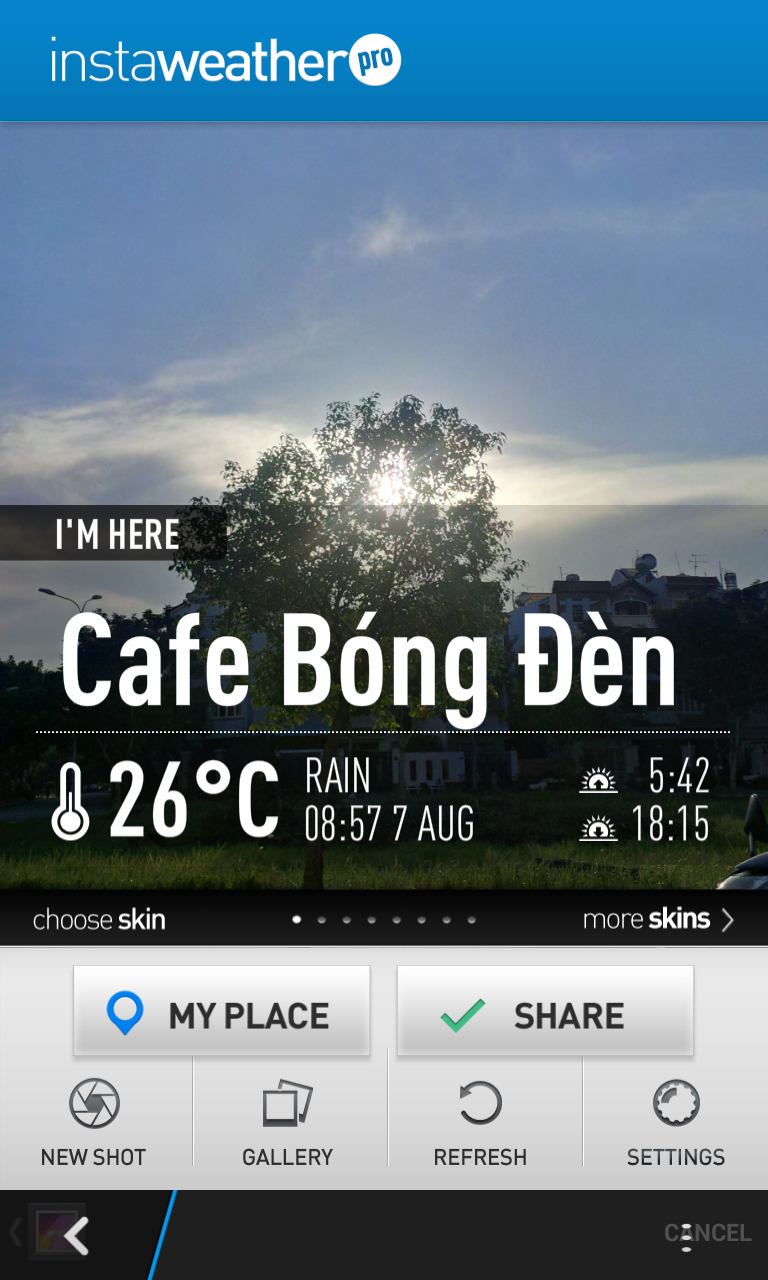Go back using the arrow
The height and width of the screenshot is (1280, 768).
pos(75,1235)
